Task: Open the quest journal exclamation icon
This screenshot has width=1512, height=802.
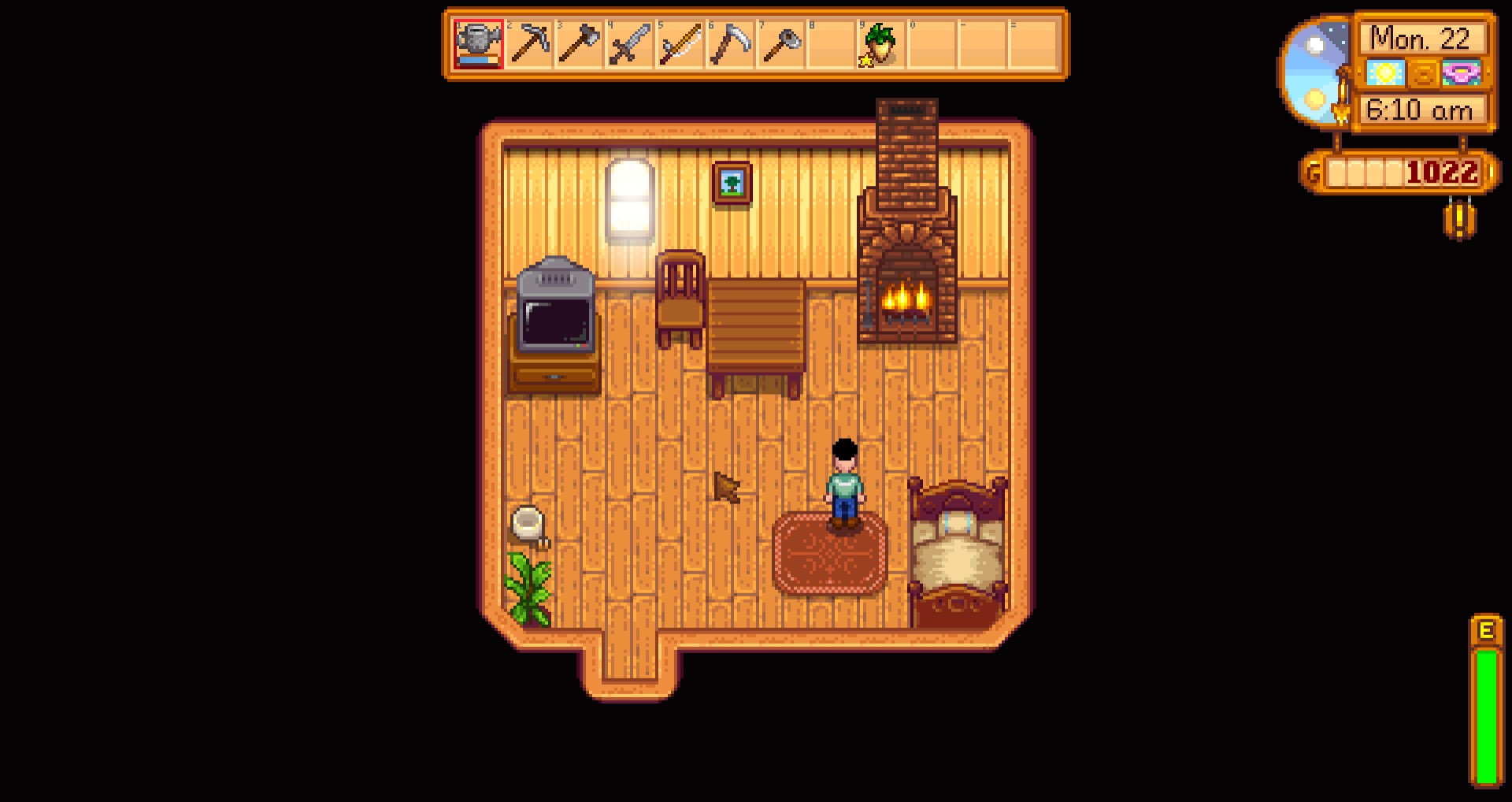Action: click(1459, 220)
